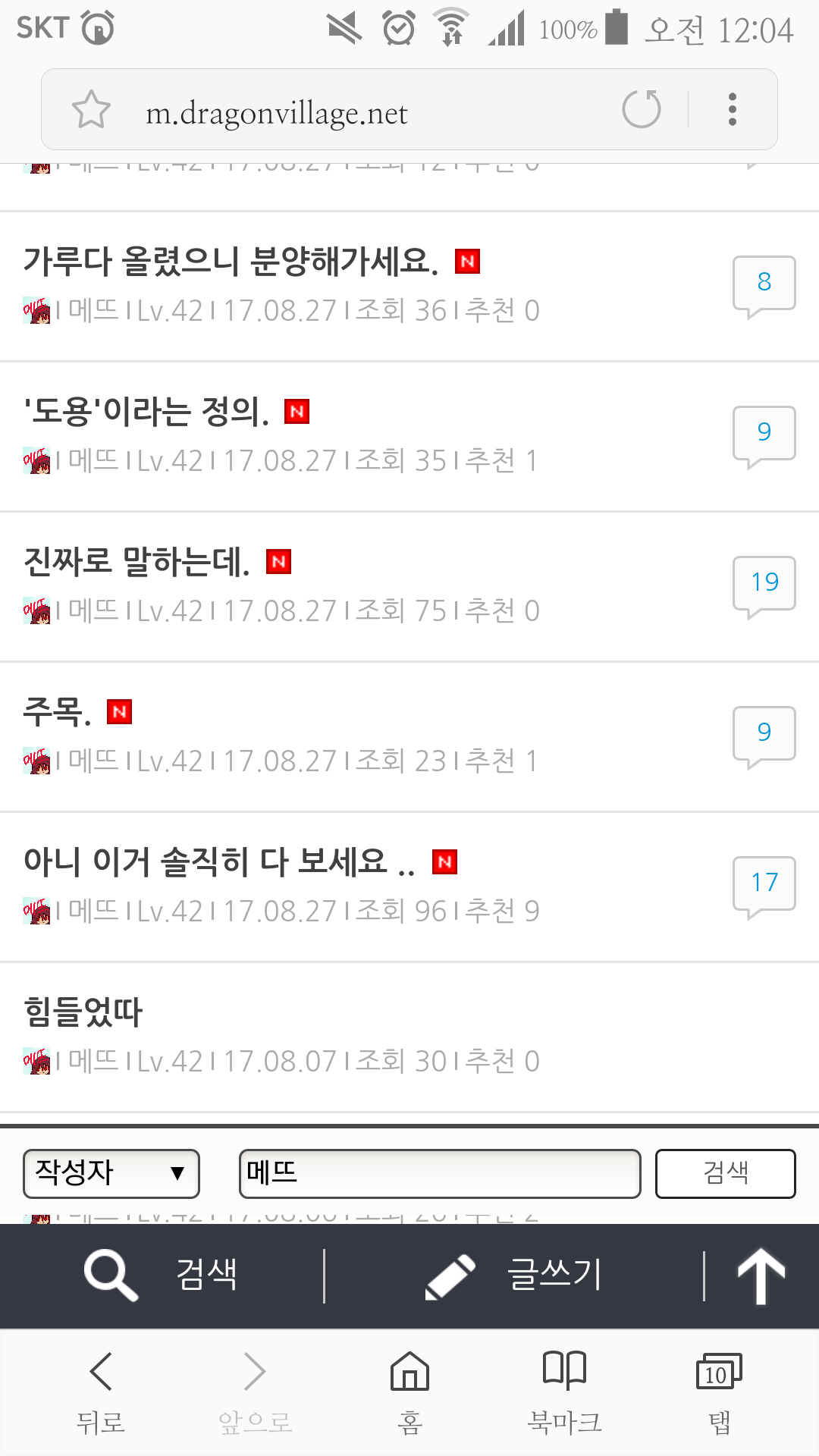
Task: Reload the dragonvillage page
Action: 642,109
